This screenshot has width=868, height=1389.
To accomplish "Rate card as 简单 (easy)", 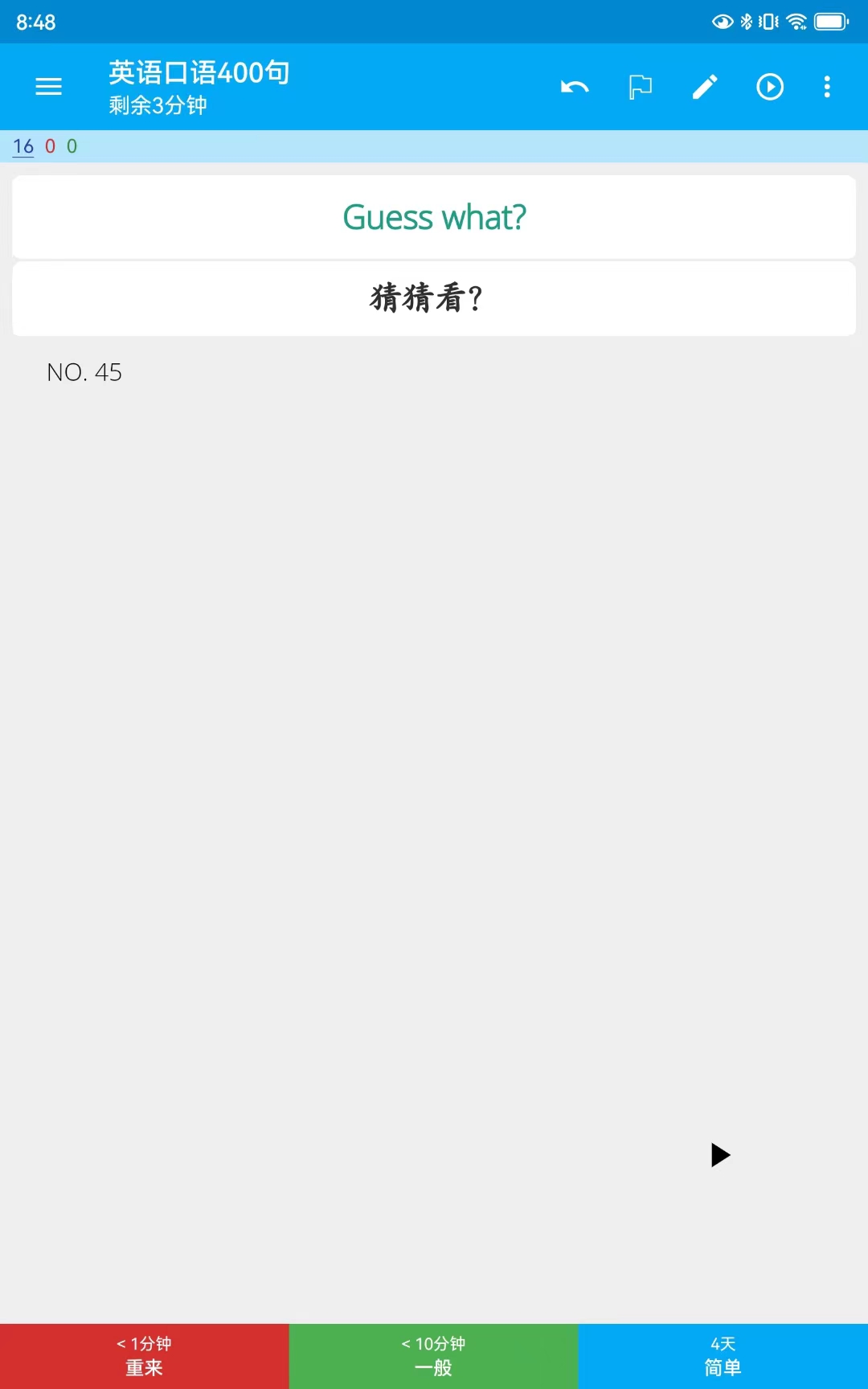I will [x=723, y=1356].
